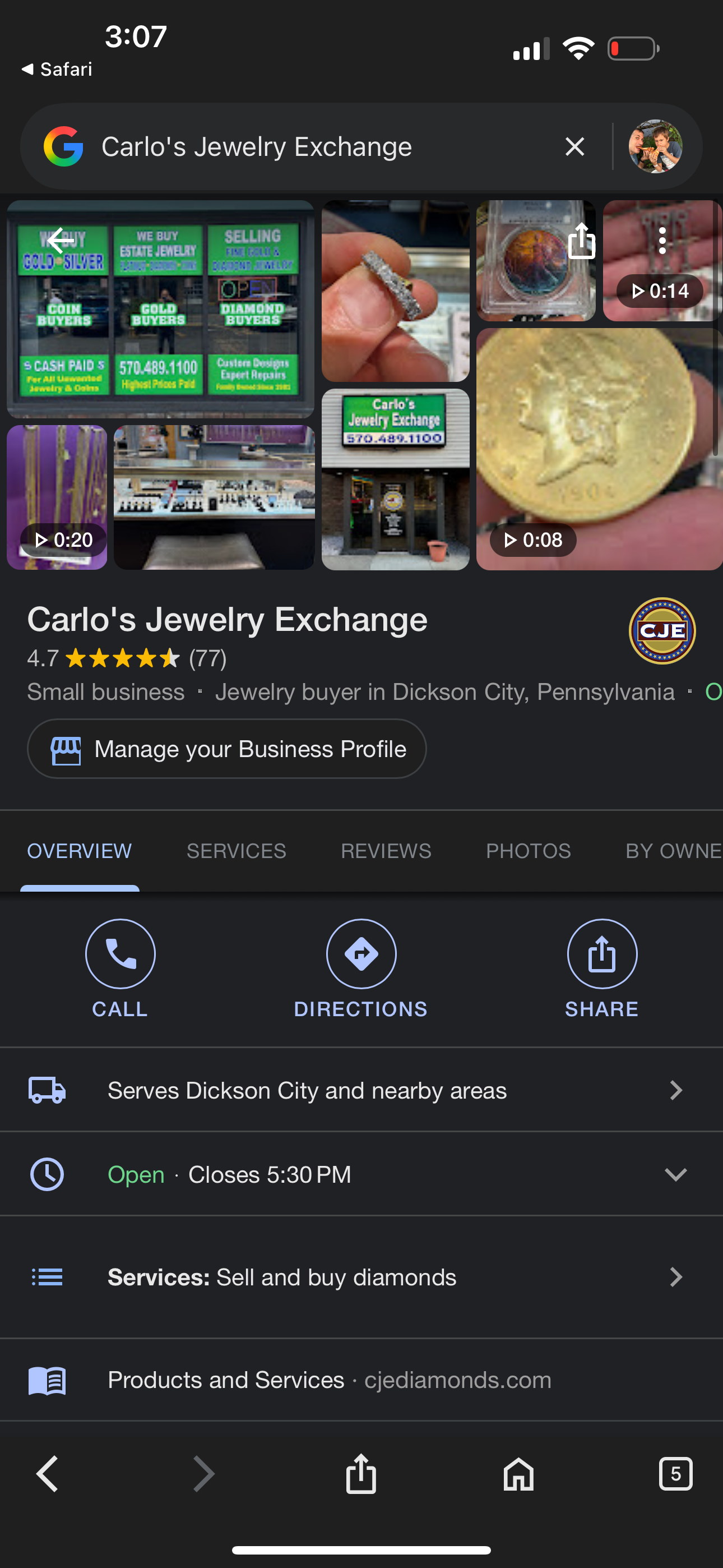723x1568 pixels.
Task: Play the 0:08 gold coin video
Action: tap(599, 449)
